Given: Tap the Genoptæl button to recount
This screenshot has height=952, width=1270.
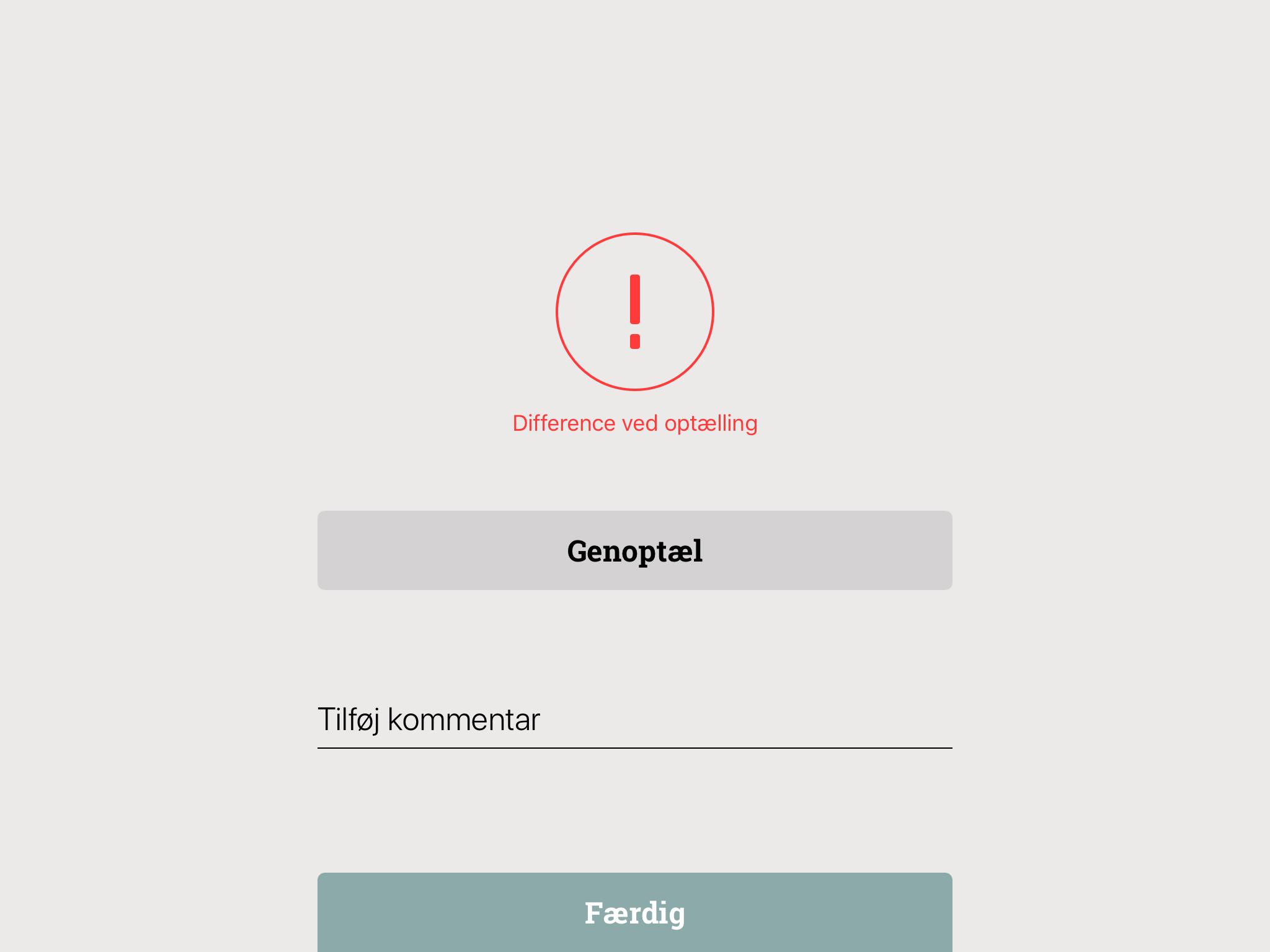Looking at the screenshot, I should click(x=634, y=550).
